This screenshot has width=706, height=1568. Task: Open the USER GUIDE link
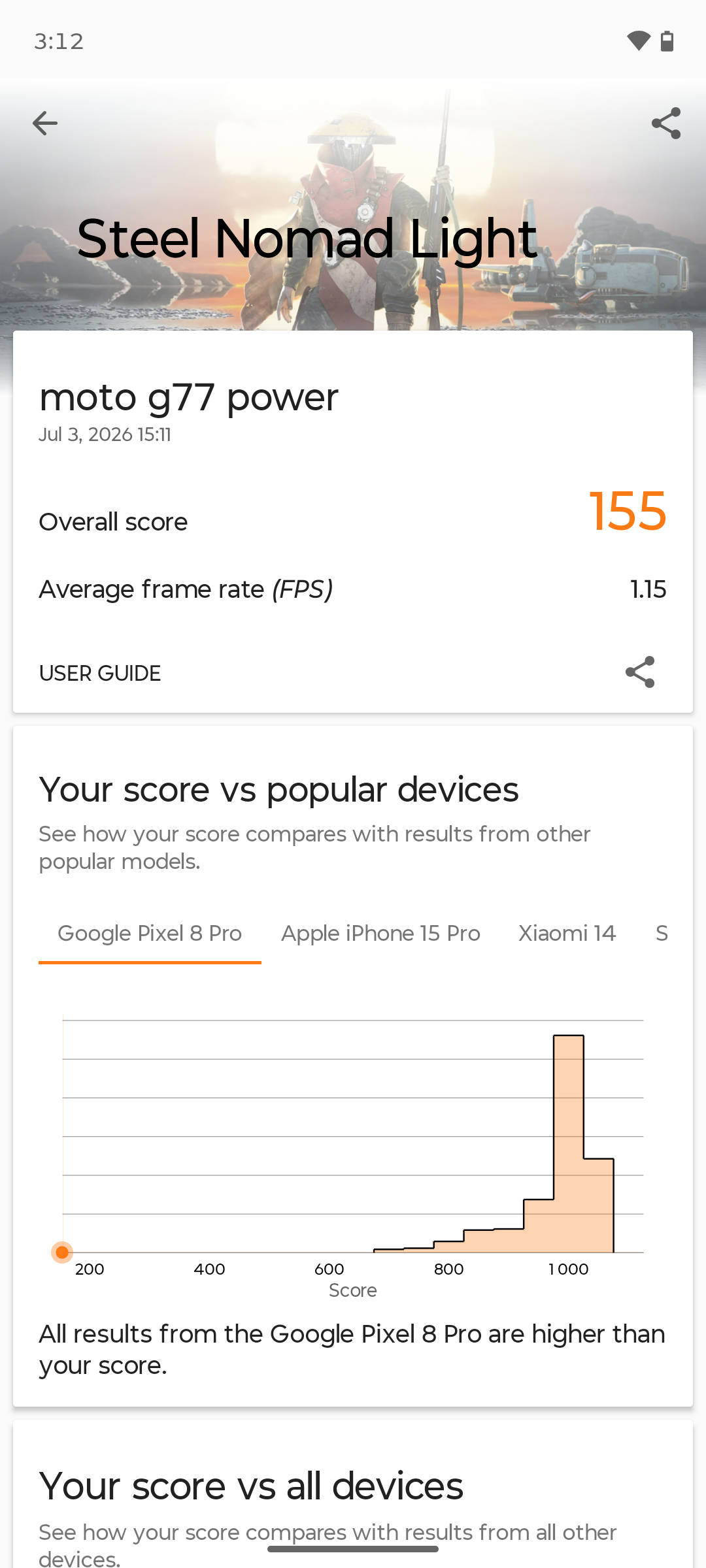click(100, 673)
